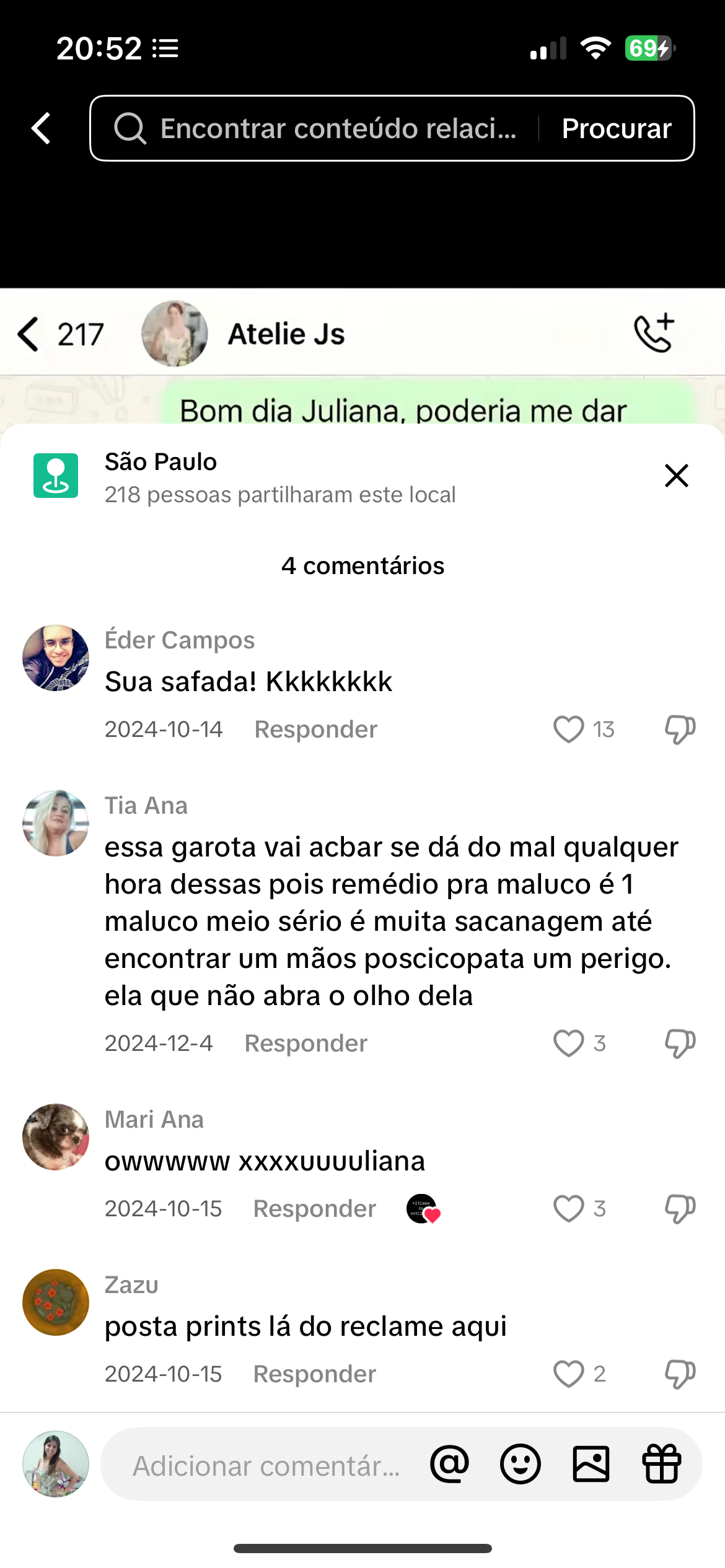
Task: Mention someone with the @ icon
Action: [x=450, y=1465]
